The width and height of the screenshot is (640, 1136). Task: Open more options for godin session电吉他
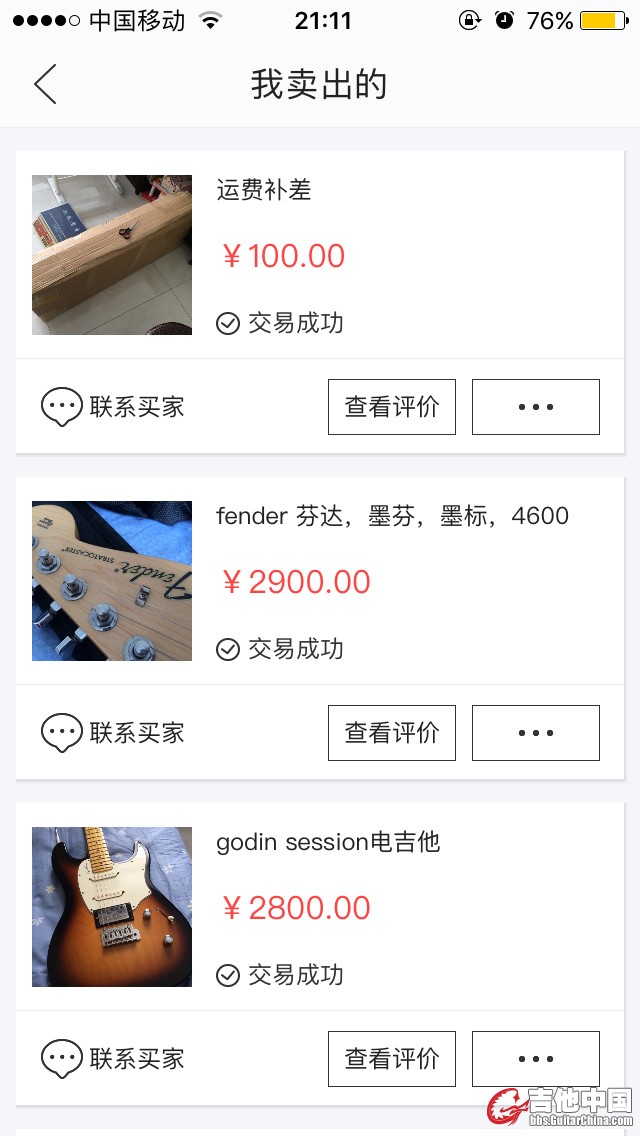[536, 1059]
